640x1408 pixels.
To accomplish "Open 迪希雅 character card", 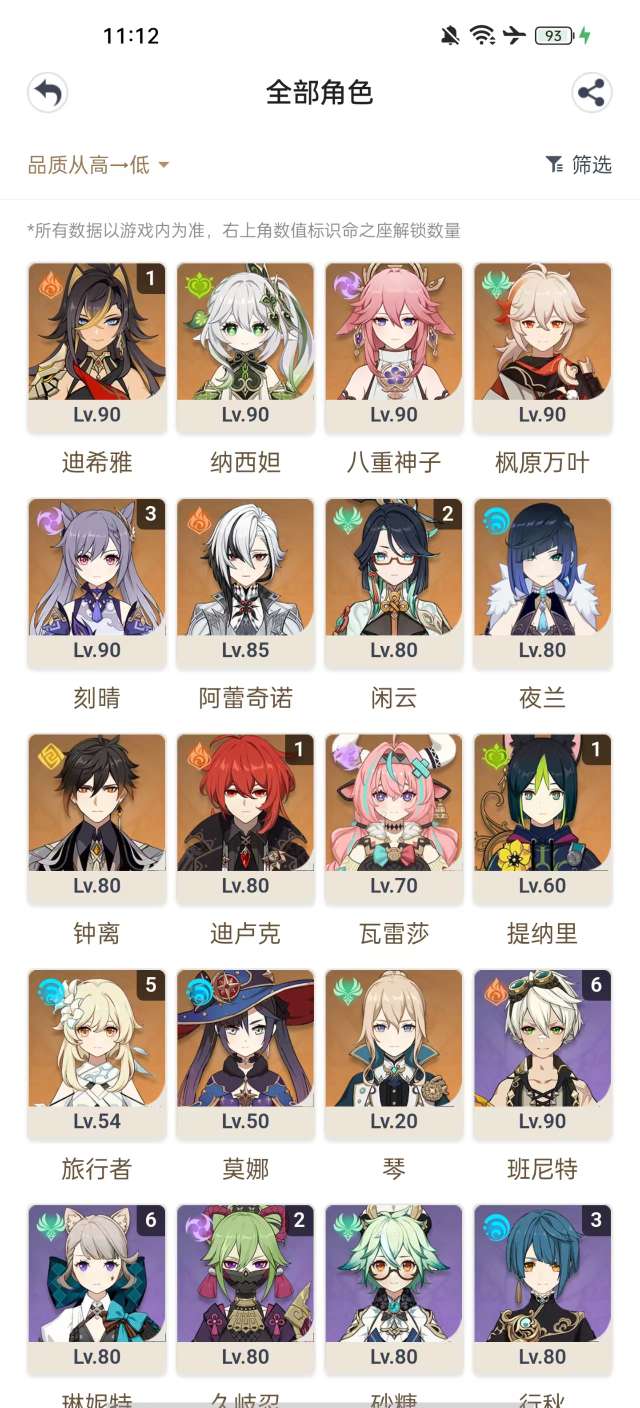I will pos(97,347).
